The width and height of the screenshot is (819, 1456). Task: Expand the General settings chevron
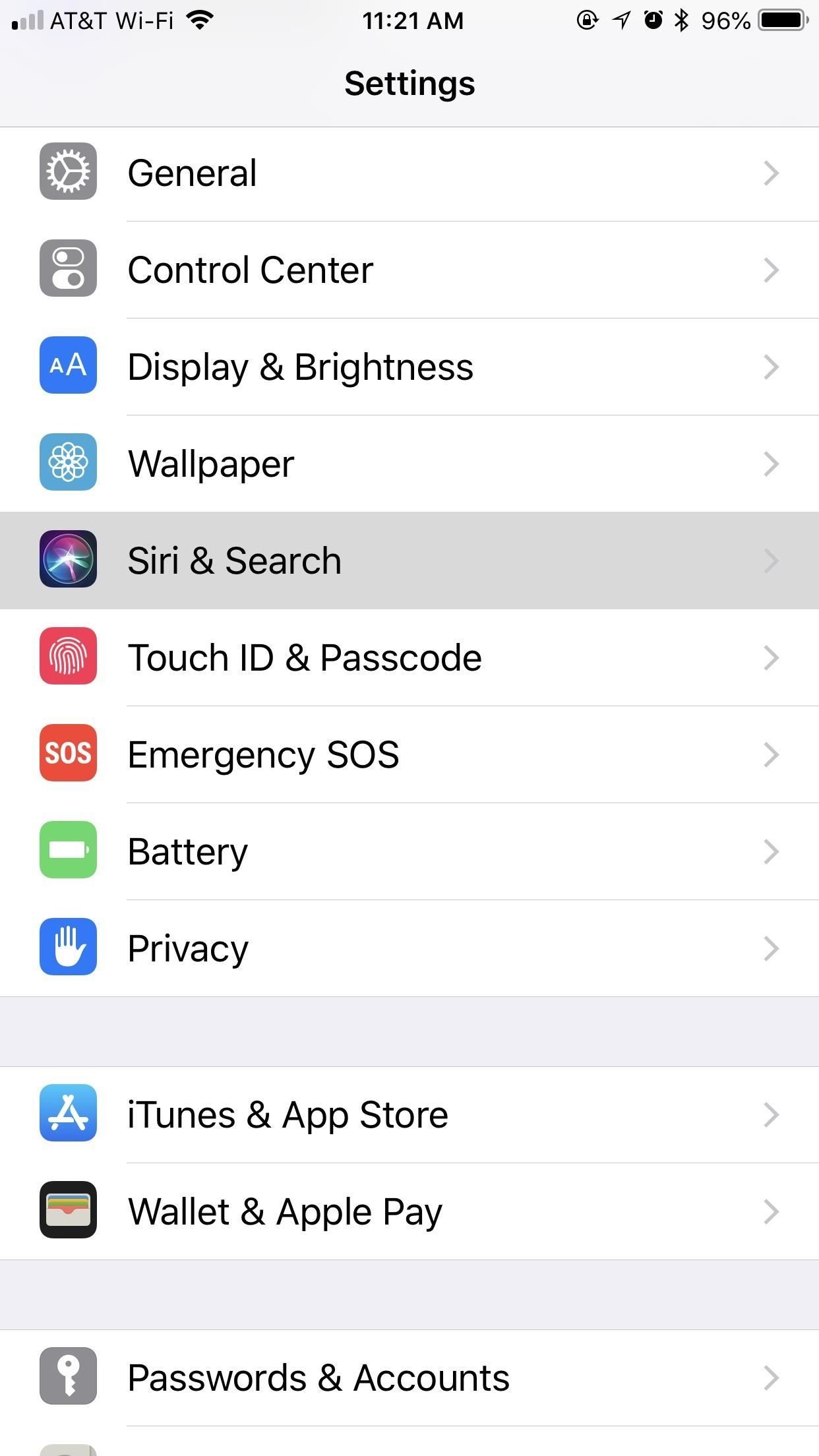[x=770, y=172]
